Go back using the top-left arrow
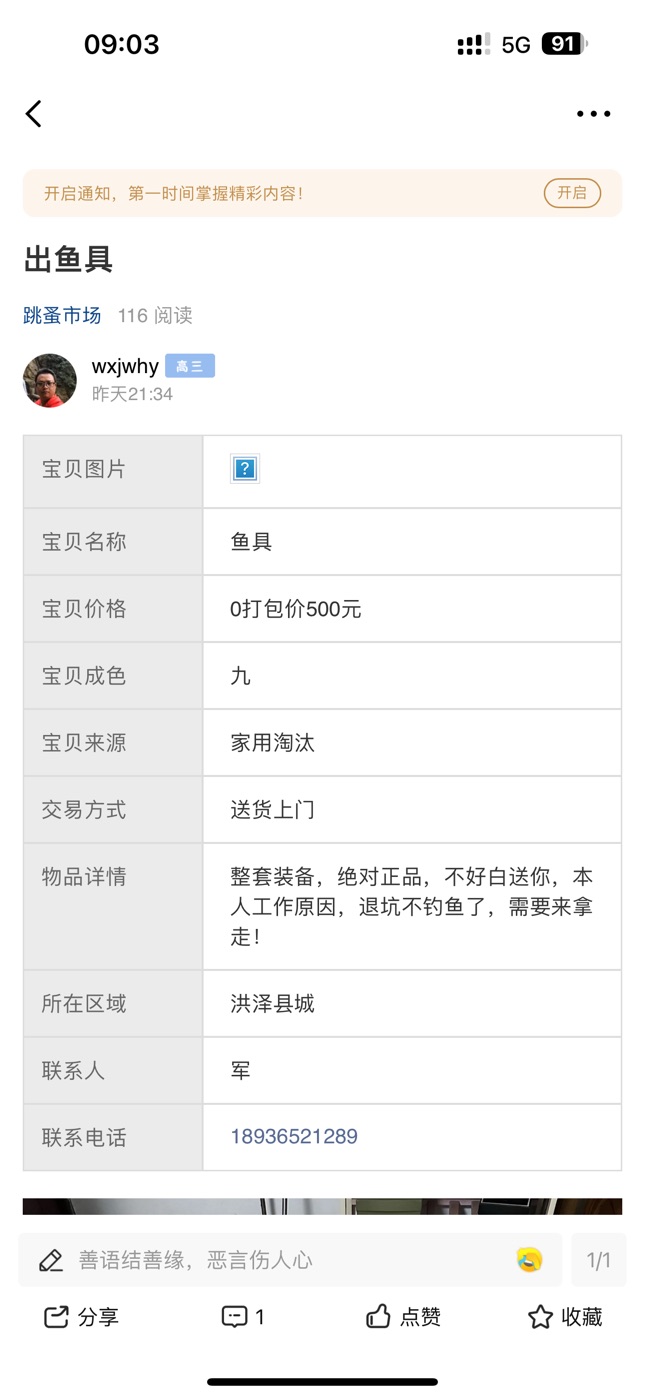This screenshot has width=645, height=1398. (34, 114)
